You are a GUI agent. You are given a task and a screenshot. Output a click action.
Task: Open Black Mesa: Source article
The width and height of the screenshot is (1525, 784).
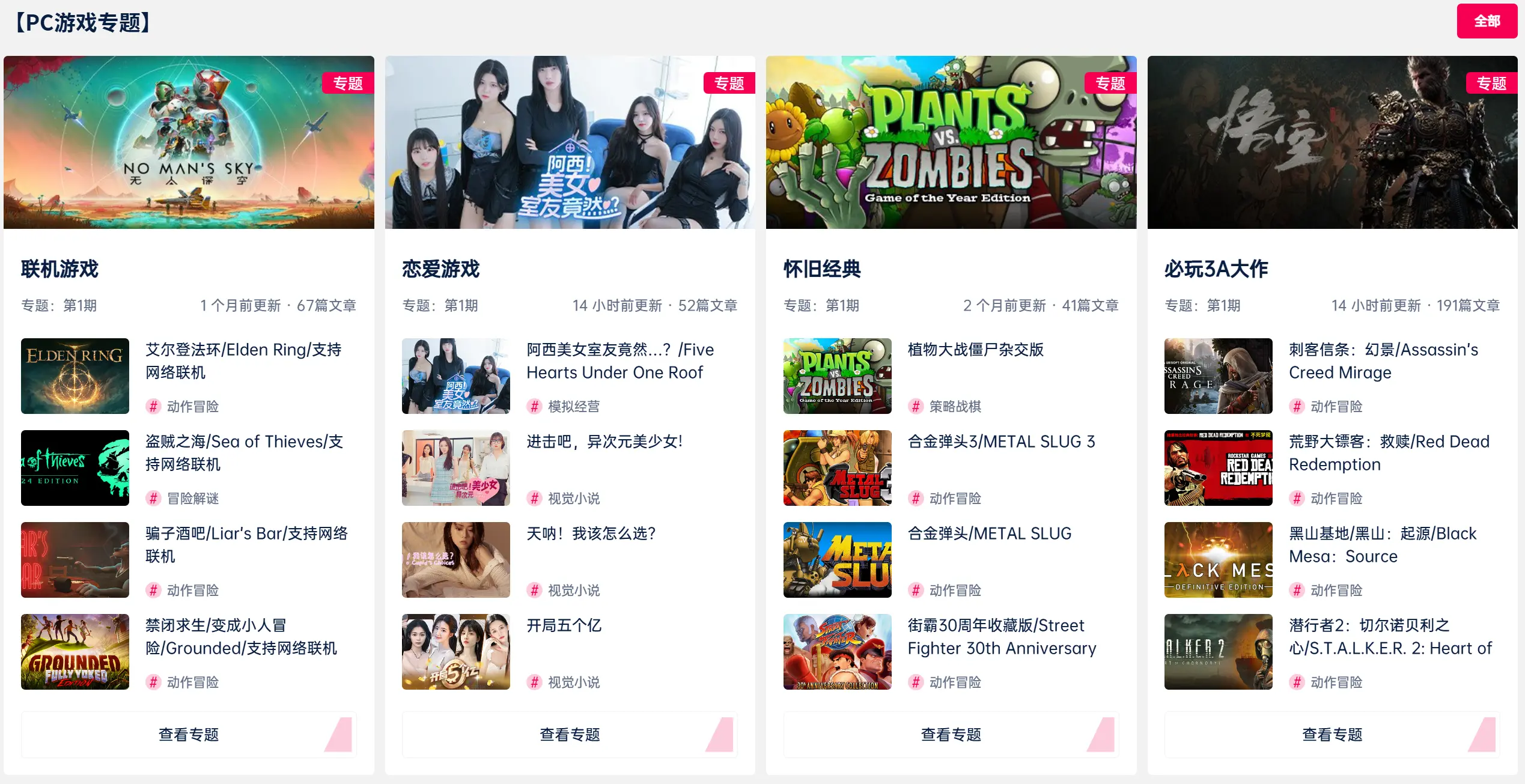tap(1382, 544)
